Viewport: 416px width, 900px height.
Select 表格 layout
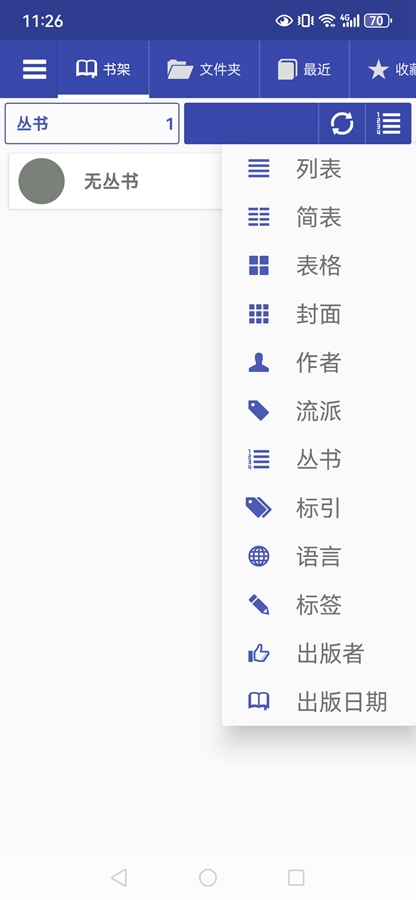coord(318,266)
